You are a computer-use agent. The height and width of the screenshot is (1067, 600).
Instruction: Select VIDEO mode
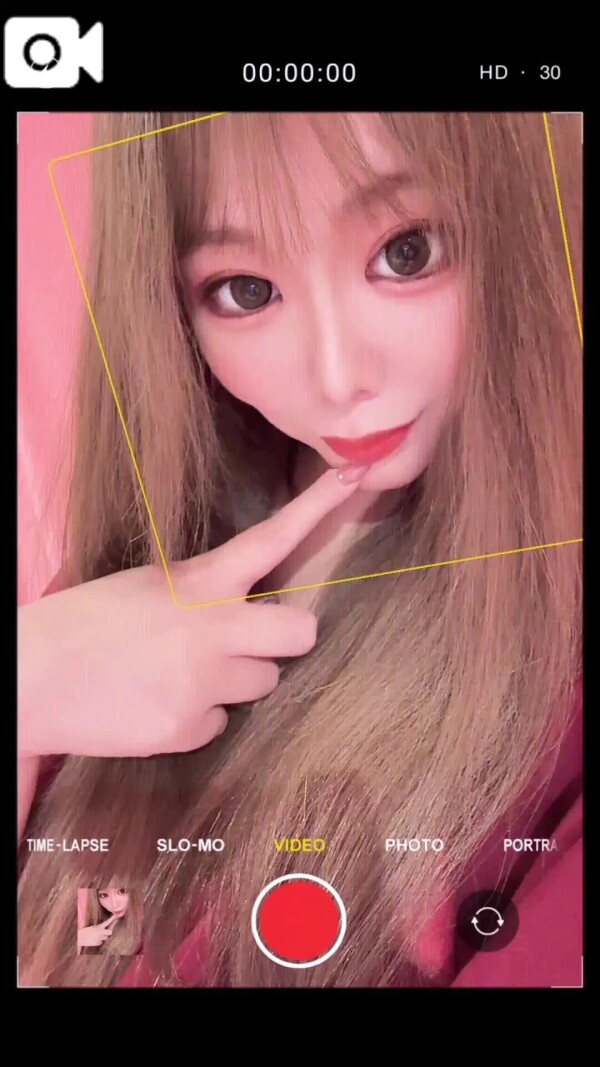300,845
